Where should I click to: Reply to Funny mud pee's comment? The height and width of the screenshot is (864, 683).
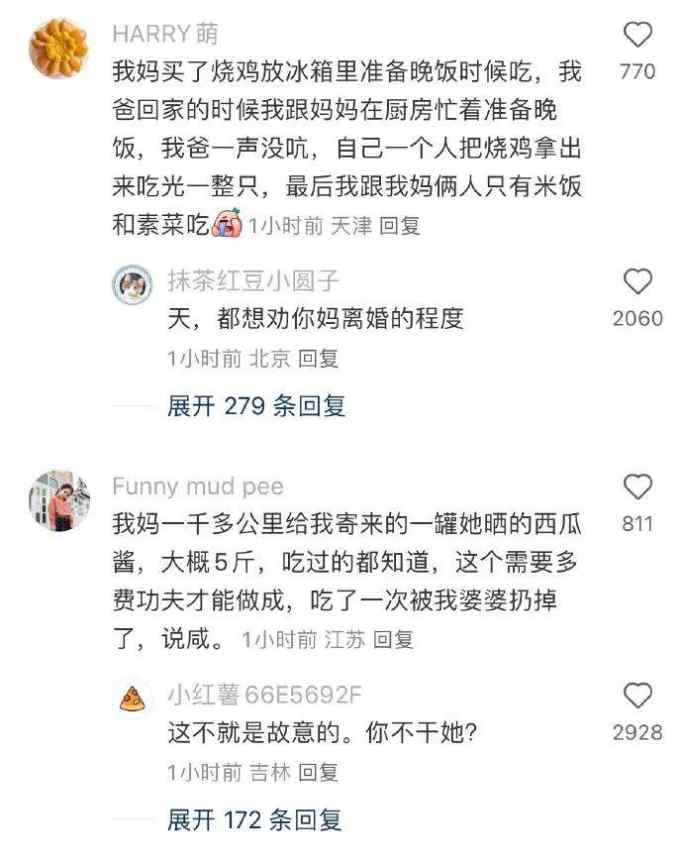coord(393,641)
